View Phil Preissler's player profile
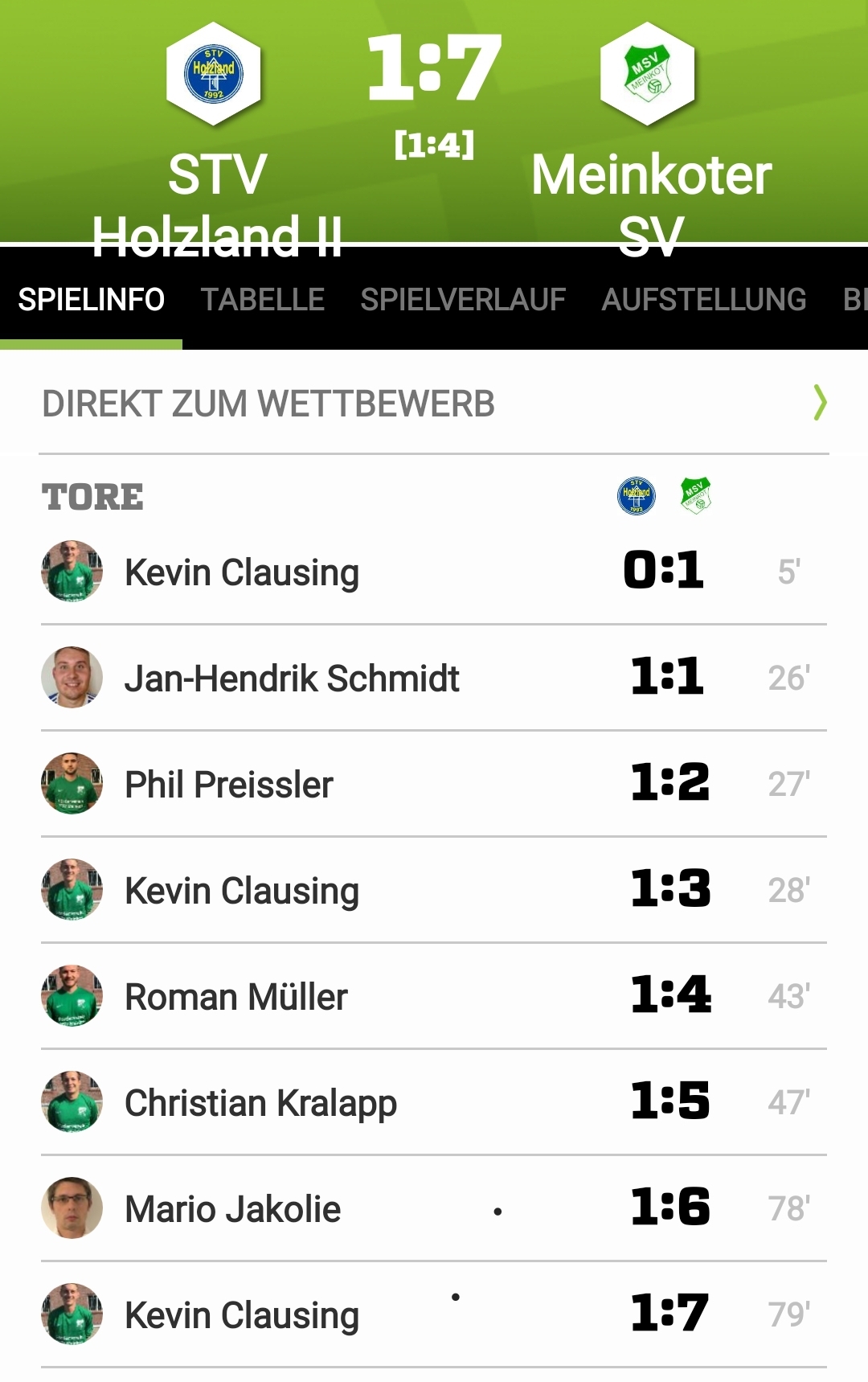 [229, 785]
